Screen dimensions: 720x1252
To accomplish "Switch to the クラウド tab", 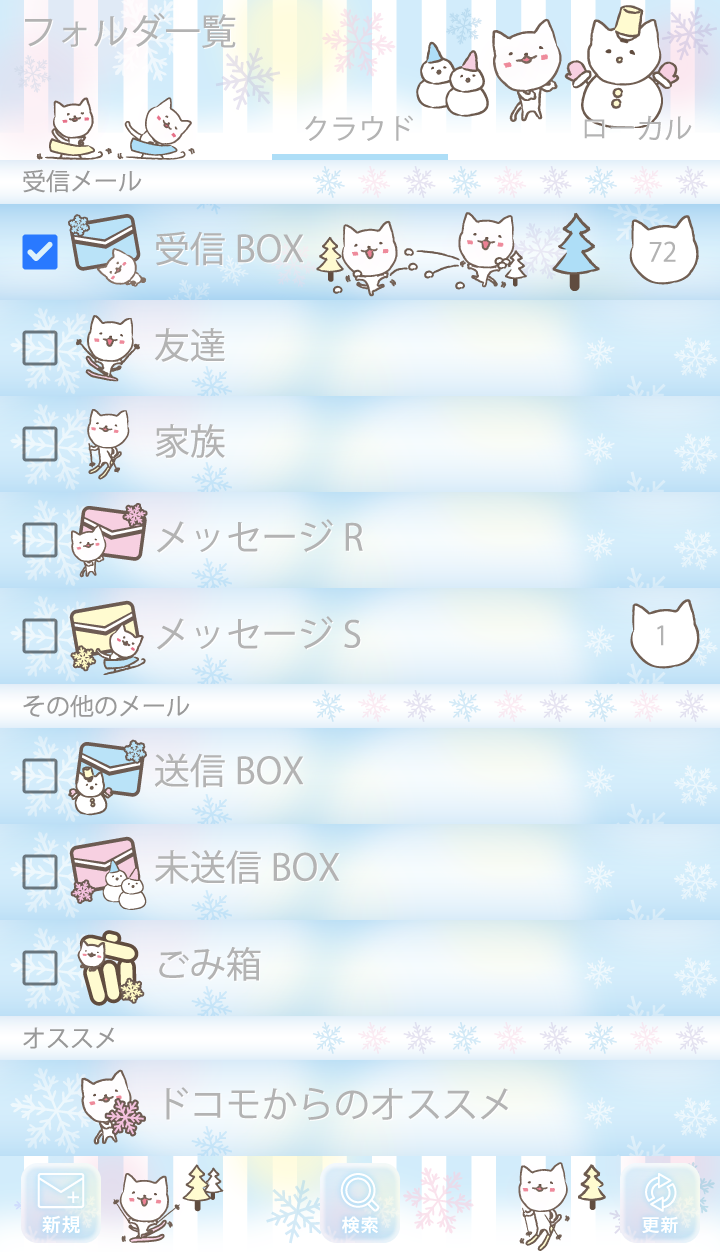I will point(358,129).
